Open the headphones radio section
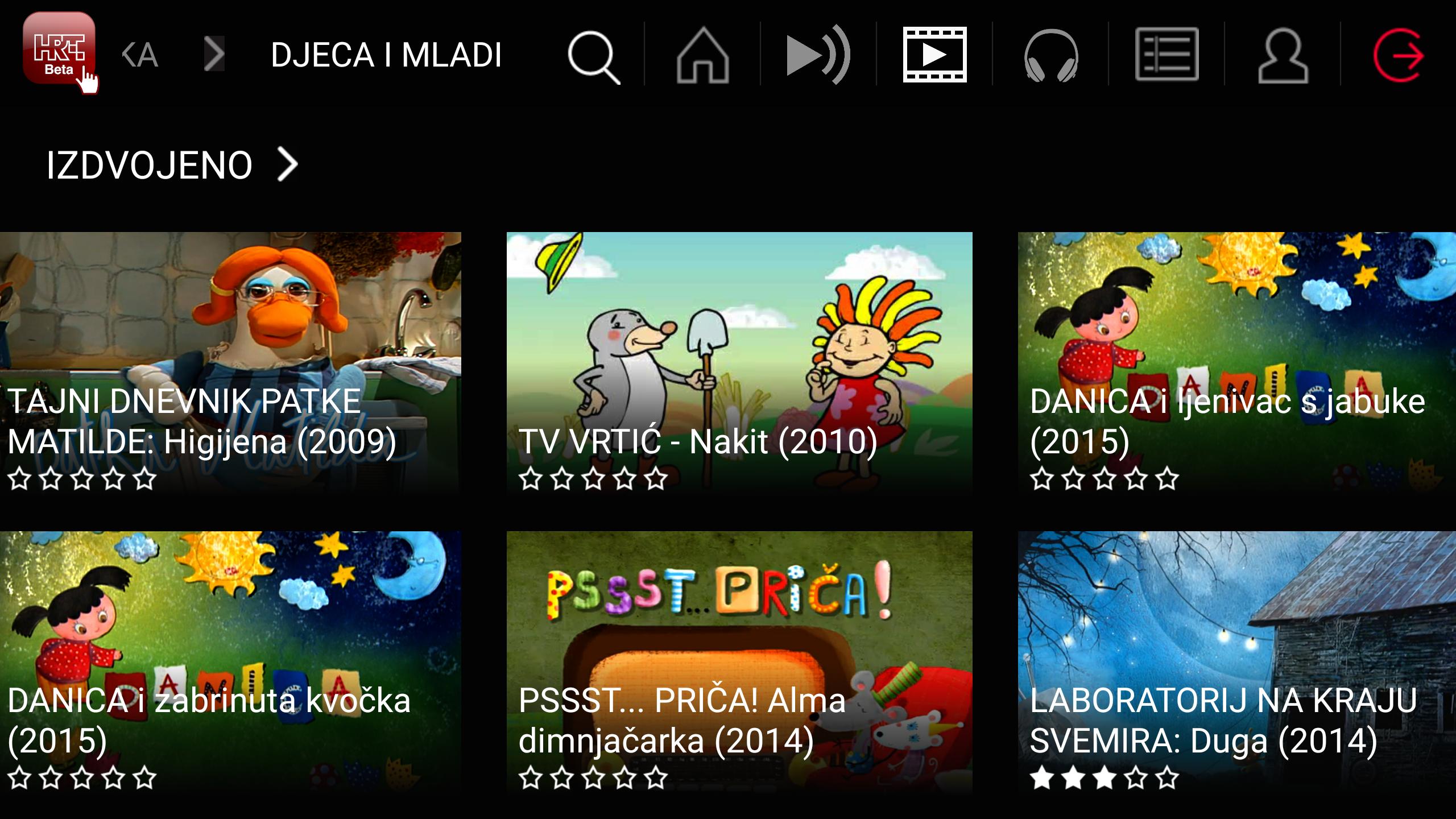Image resolution: width=1456 pixels, height=819 pixels. 1050,56
